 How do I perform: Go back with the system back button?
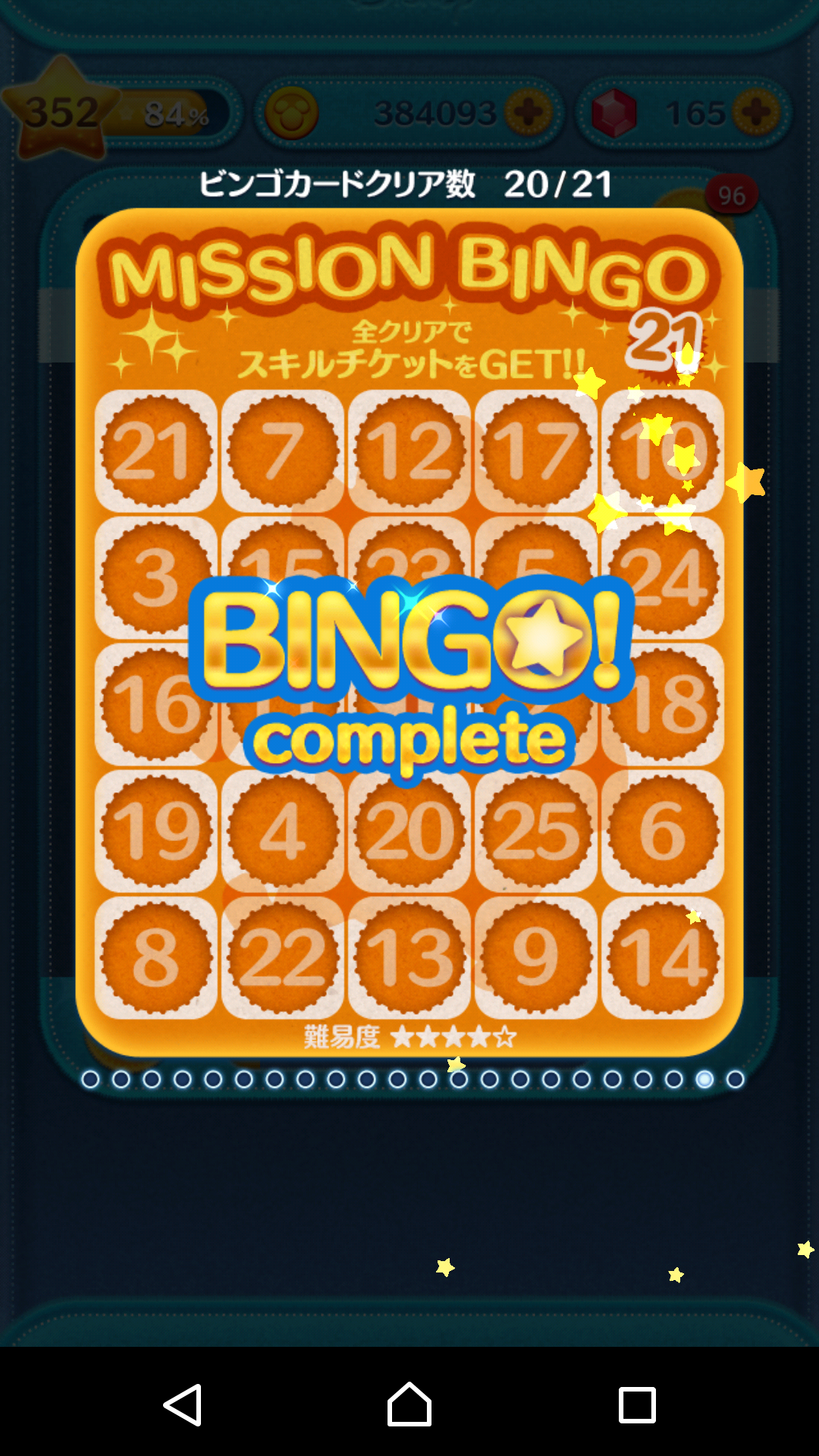tap(182, 1404)
